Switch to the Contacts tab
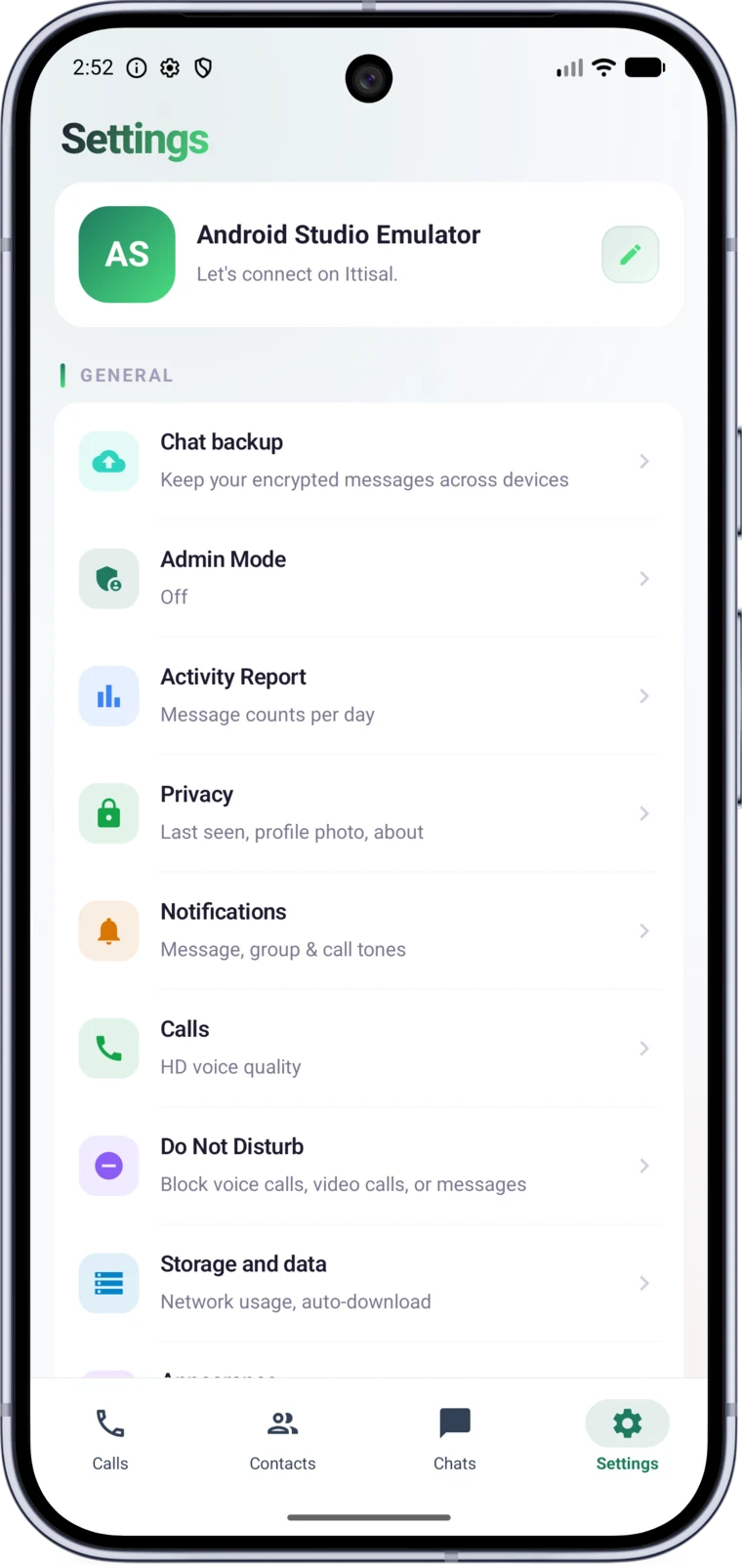 [x=282, y=1439]
